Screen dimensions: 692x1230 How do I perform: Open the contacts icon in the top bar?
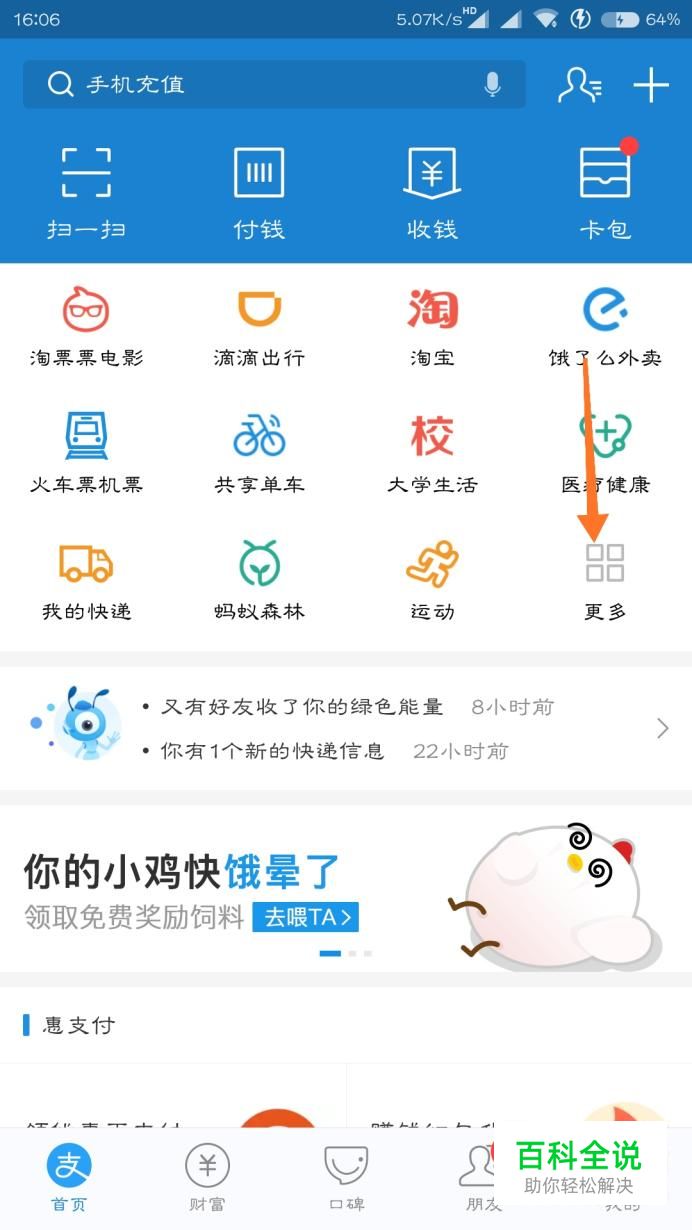[x=579, y=86]
